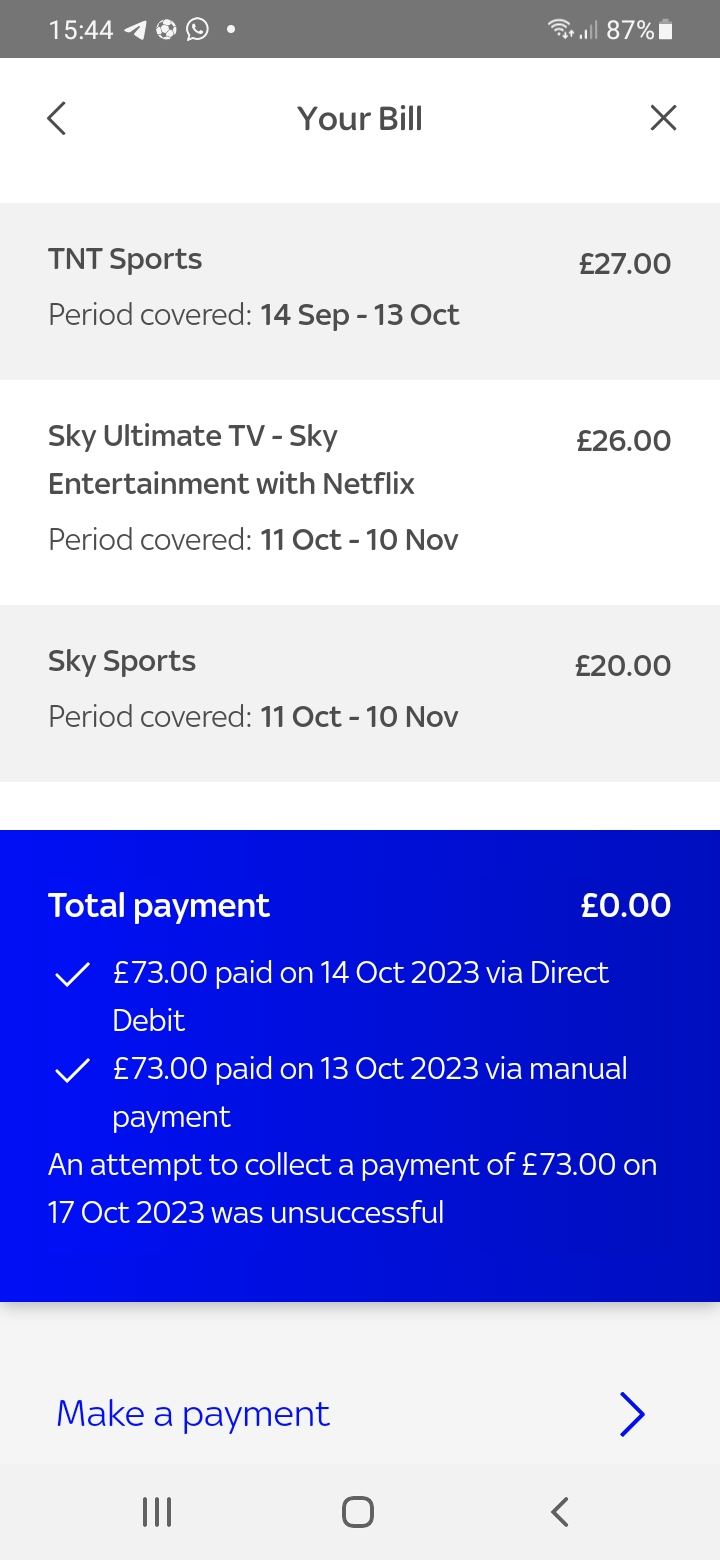Expand the Sky Ultimate TV bill item

tap(360, 485)
